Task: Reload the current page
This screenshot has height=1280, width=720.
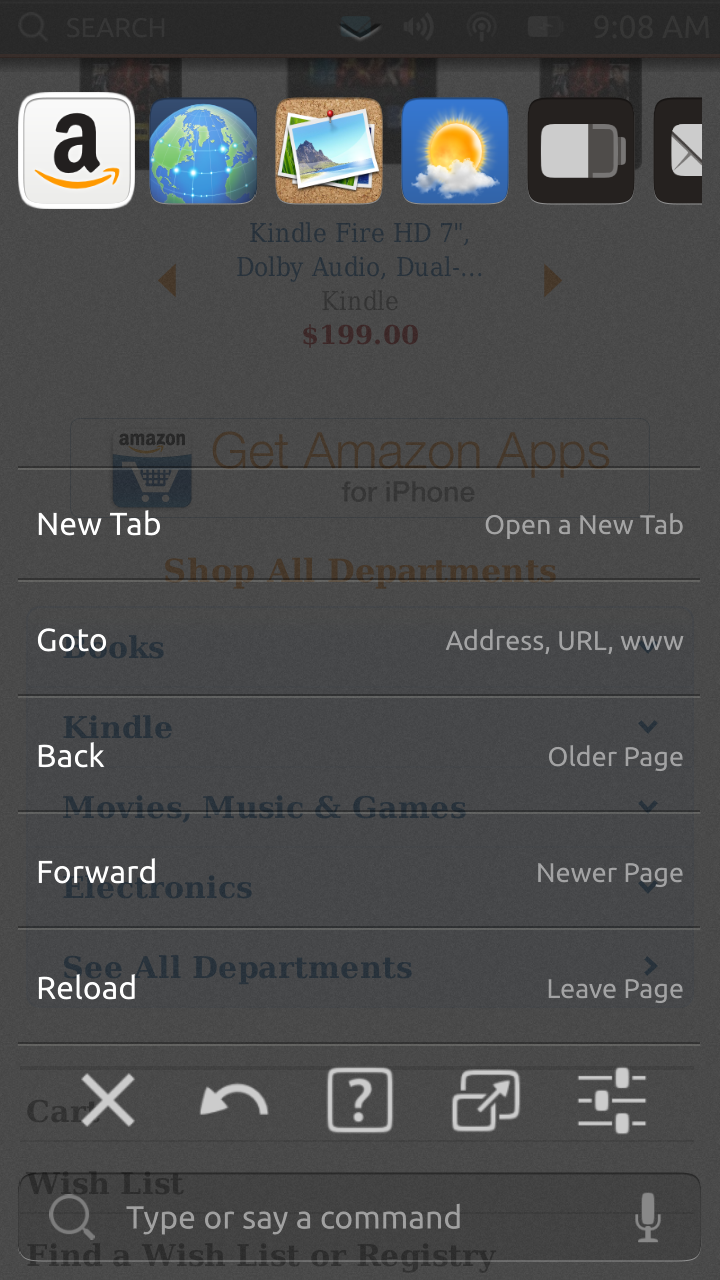Action: (360, 988)
